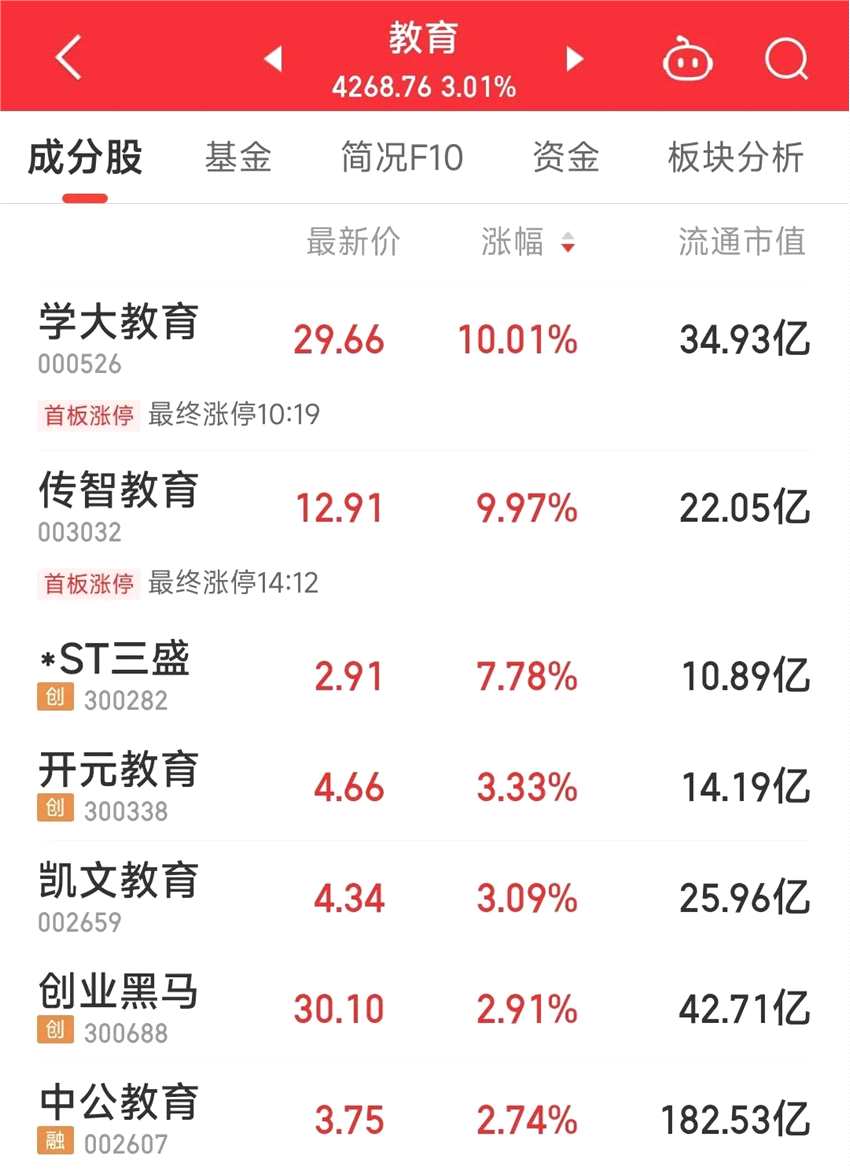850x1170 pixels.
Task: Open the 简况F10 tab
Action: pyautogui.click(x=402, y=158)
